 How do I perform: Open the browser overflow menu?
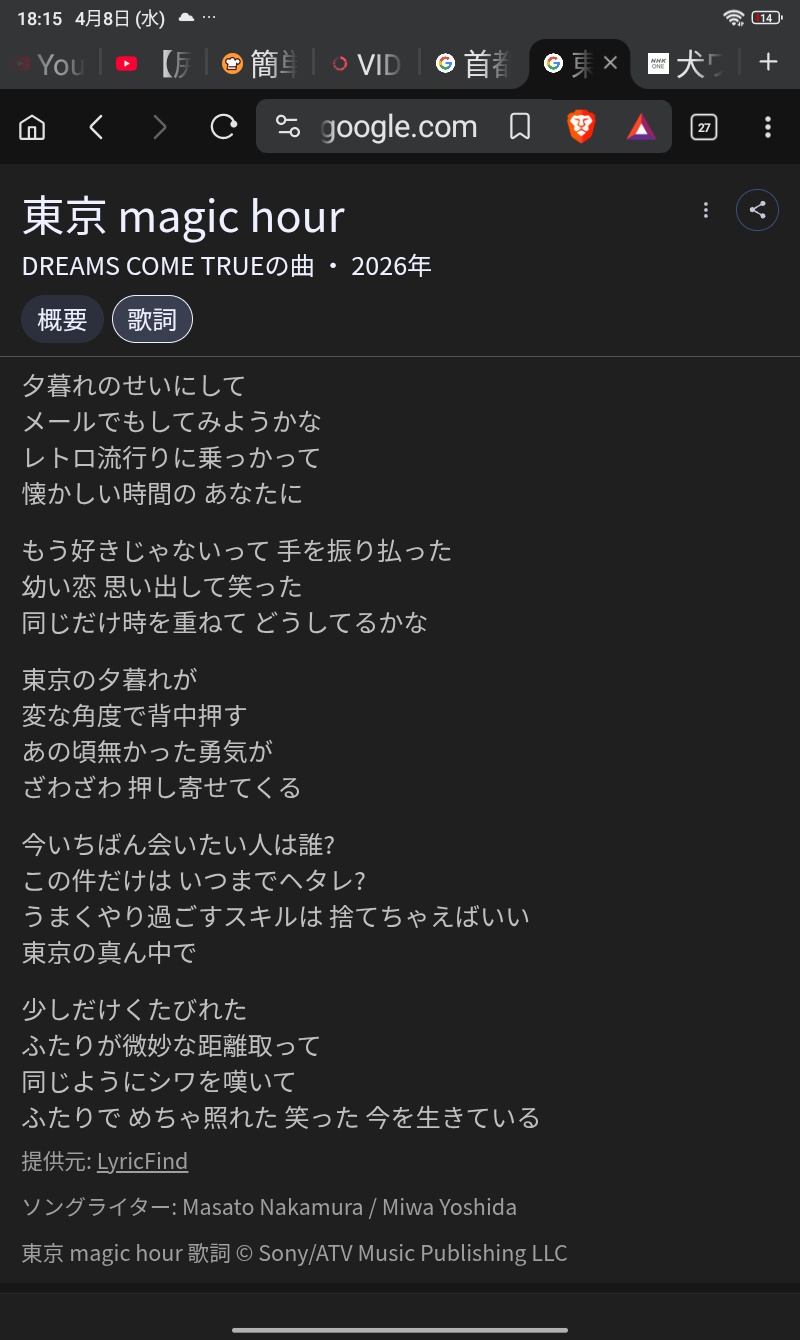point(767,127)
